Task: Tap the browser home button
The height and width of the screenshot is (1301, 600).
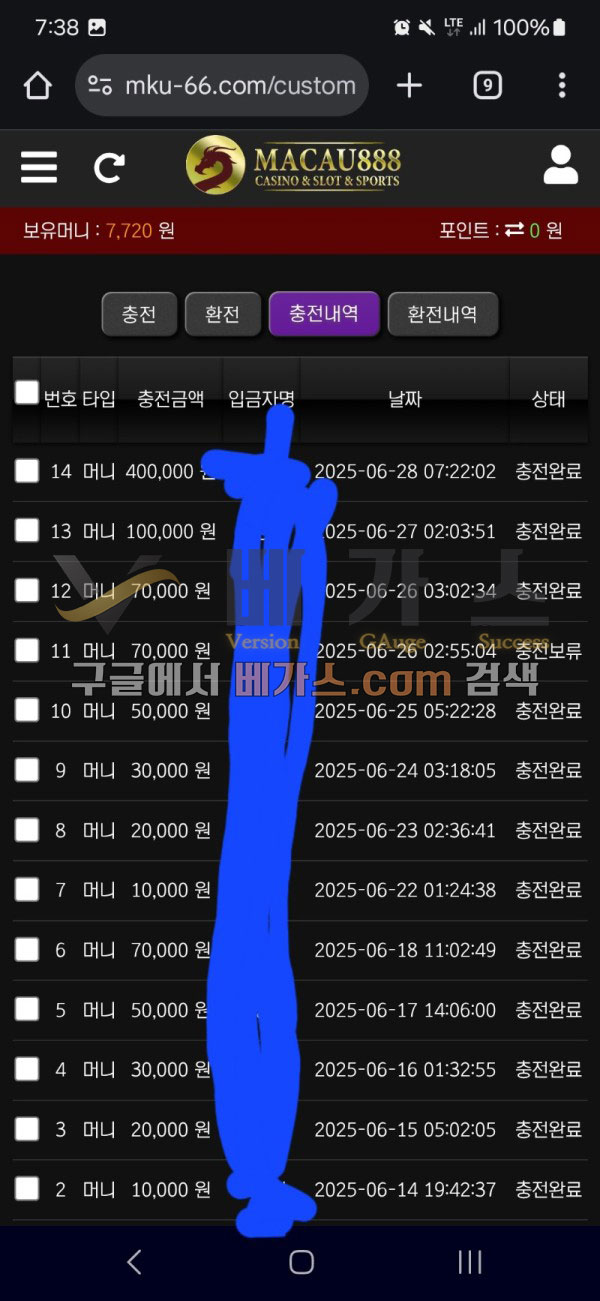Action: [x=38, y=86]
